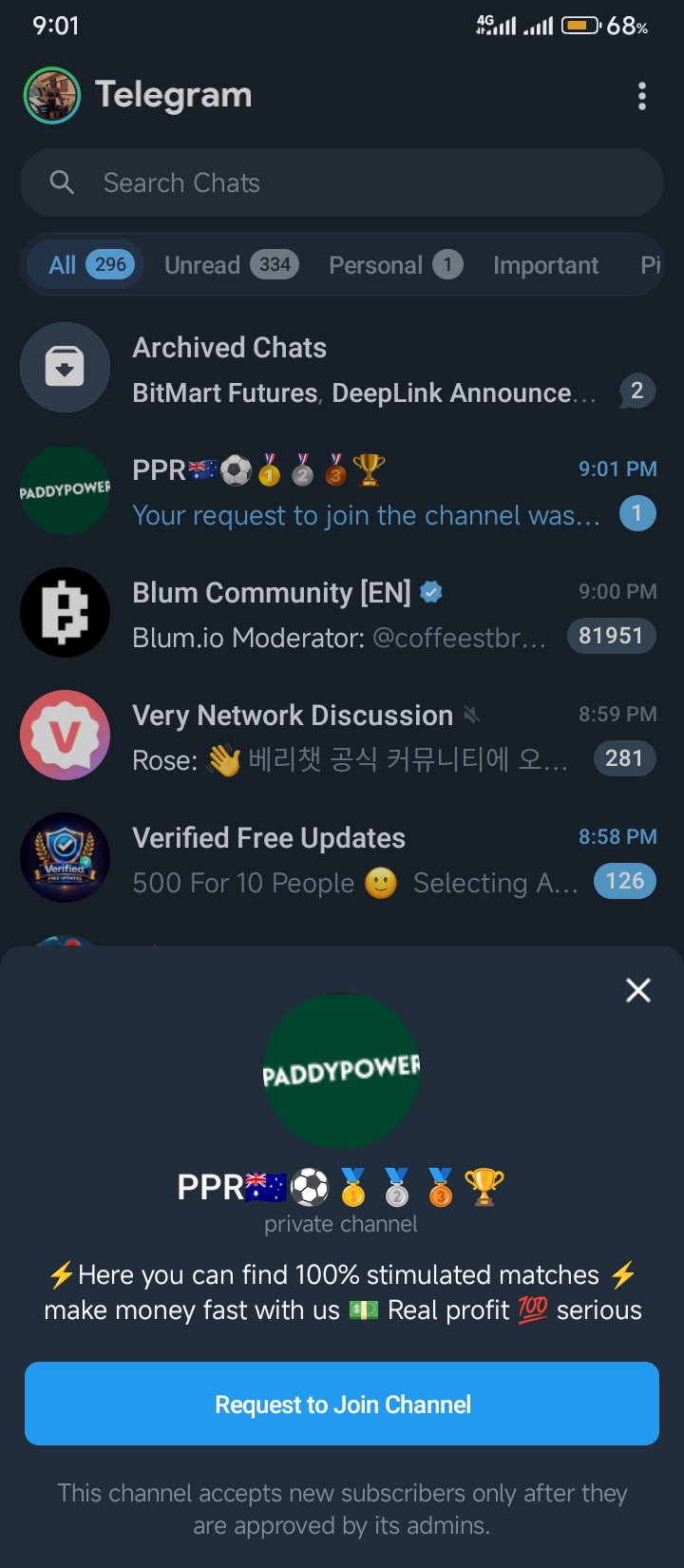Switch to the Personal tab
Viewport: 684px width, 1568px height.
pos(395,265)
